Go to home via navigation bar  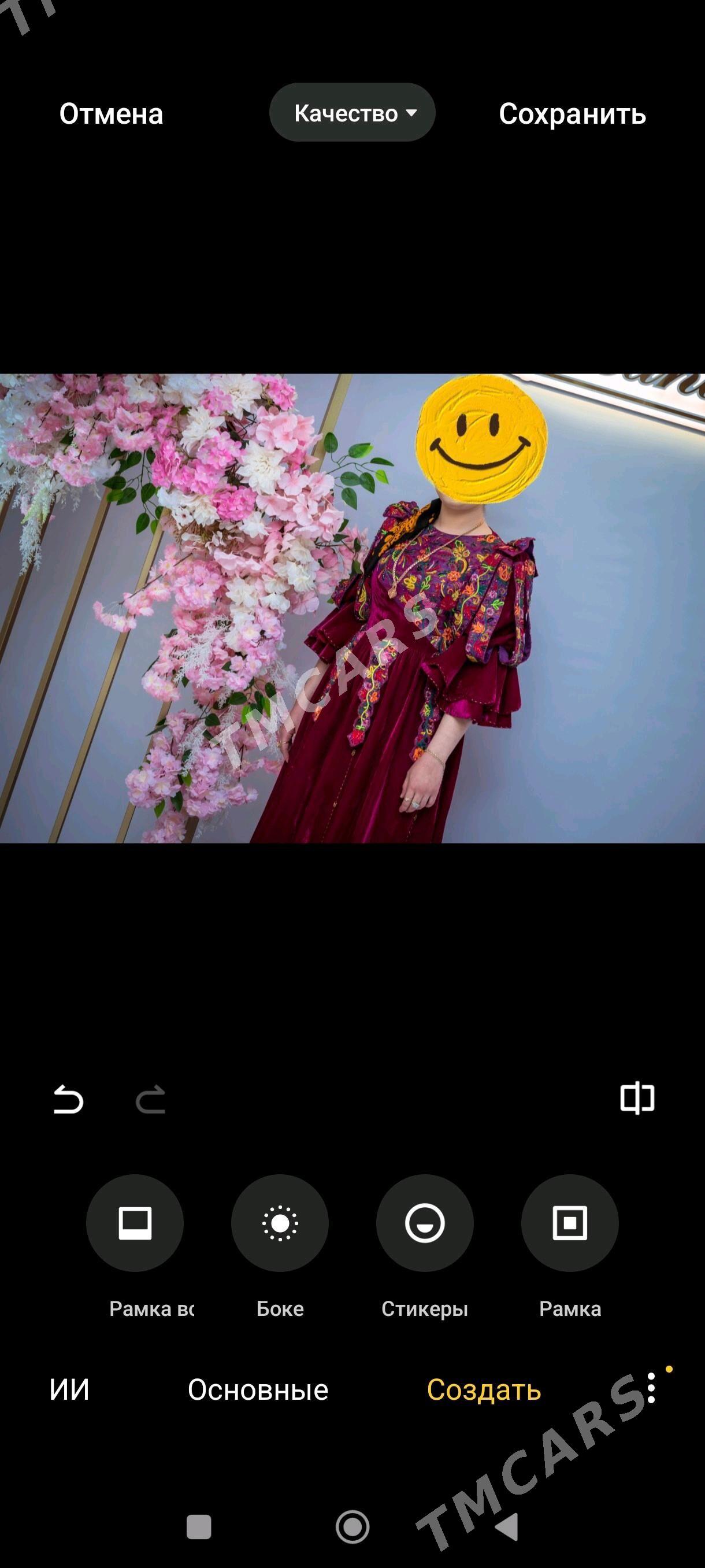(x=352, y=1526)
